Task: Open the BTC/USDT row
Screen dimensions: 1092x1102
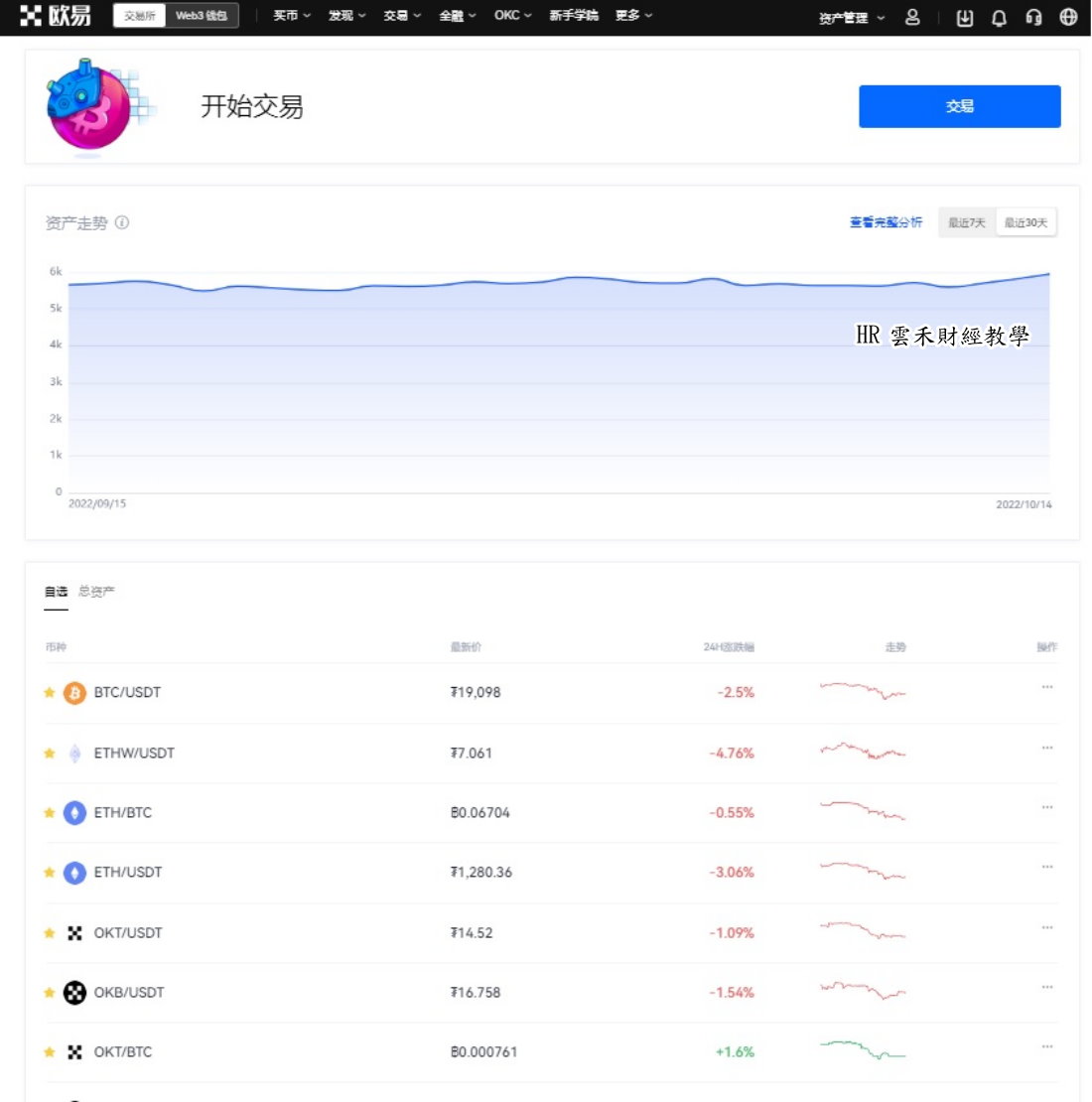Action: [x=127, y=693]
